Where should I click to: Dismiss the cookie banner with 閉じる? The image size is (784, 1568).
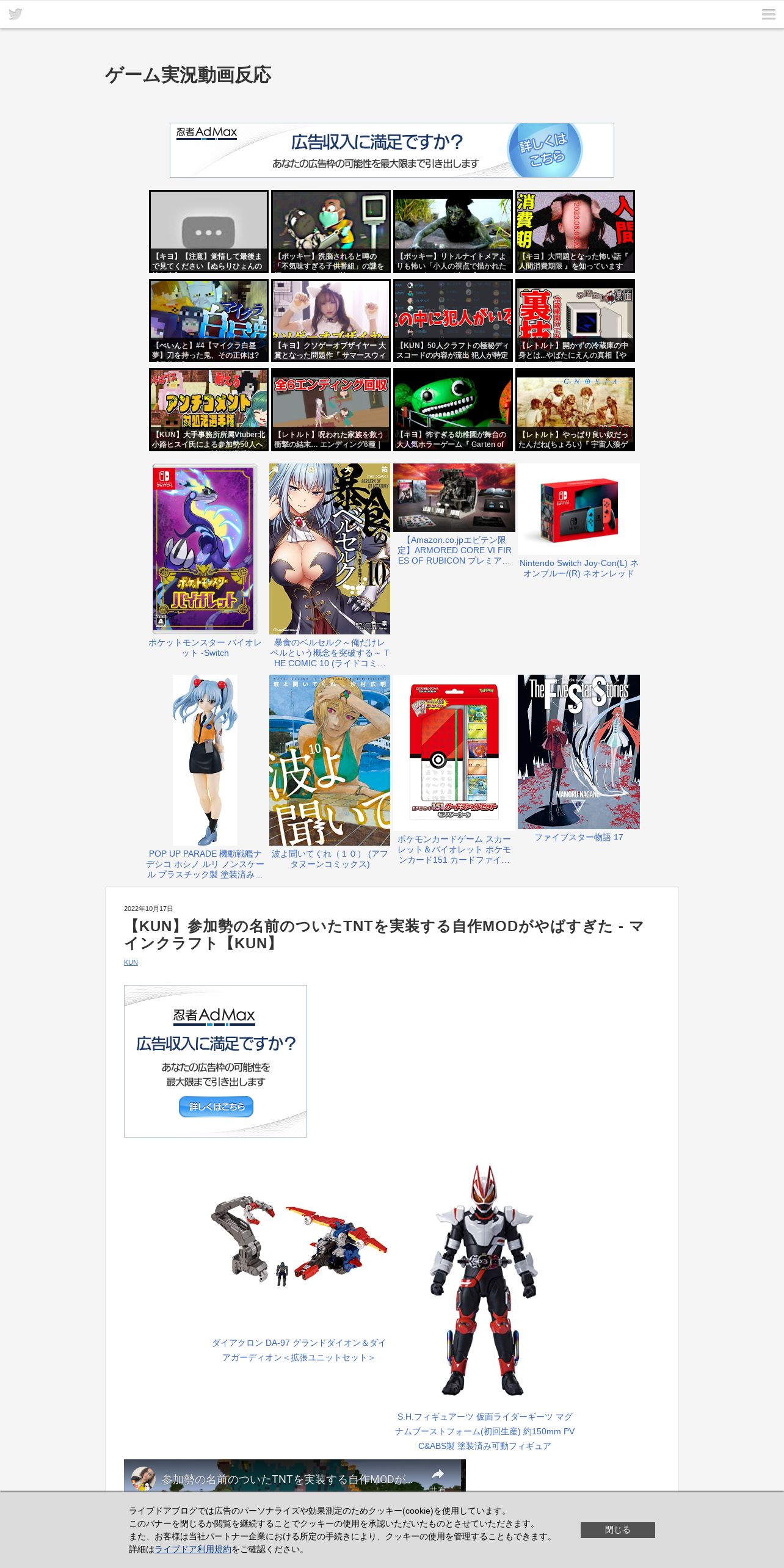(617, 1530)
